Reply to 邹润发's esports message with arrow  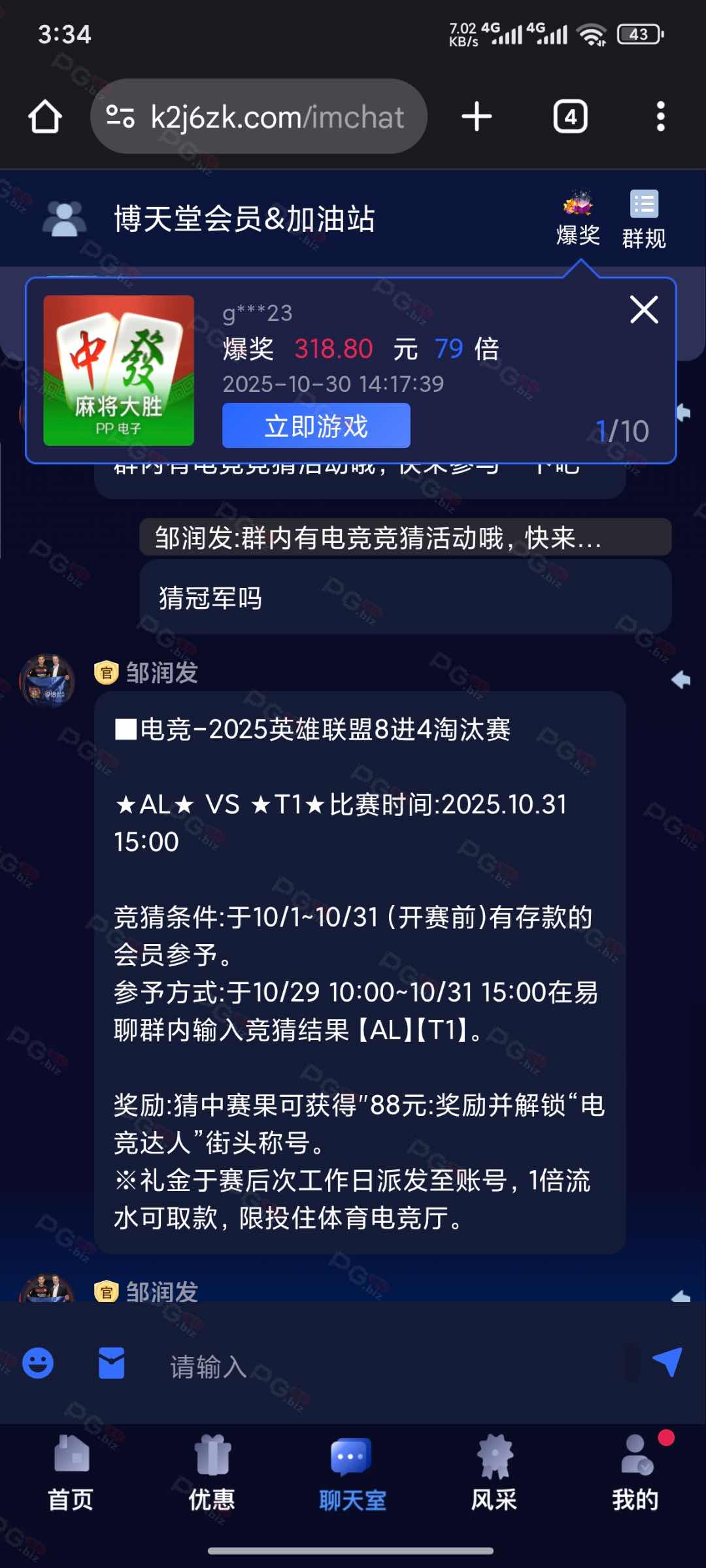(681, 680)
